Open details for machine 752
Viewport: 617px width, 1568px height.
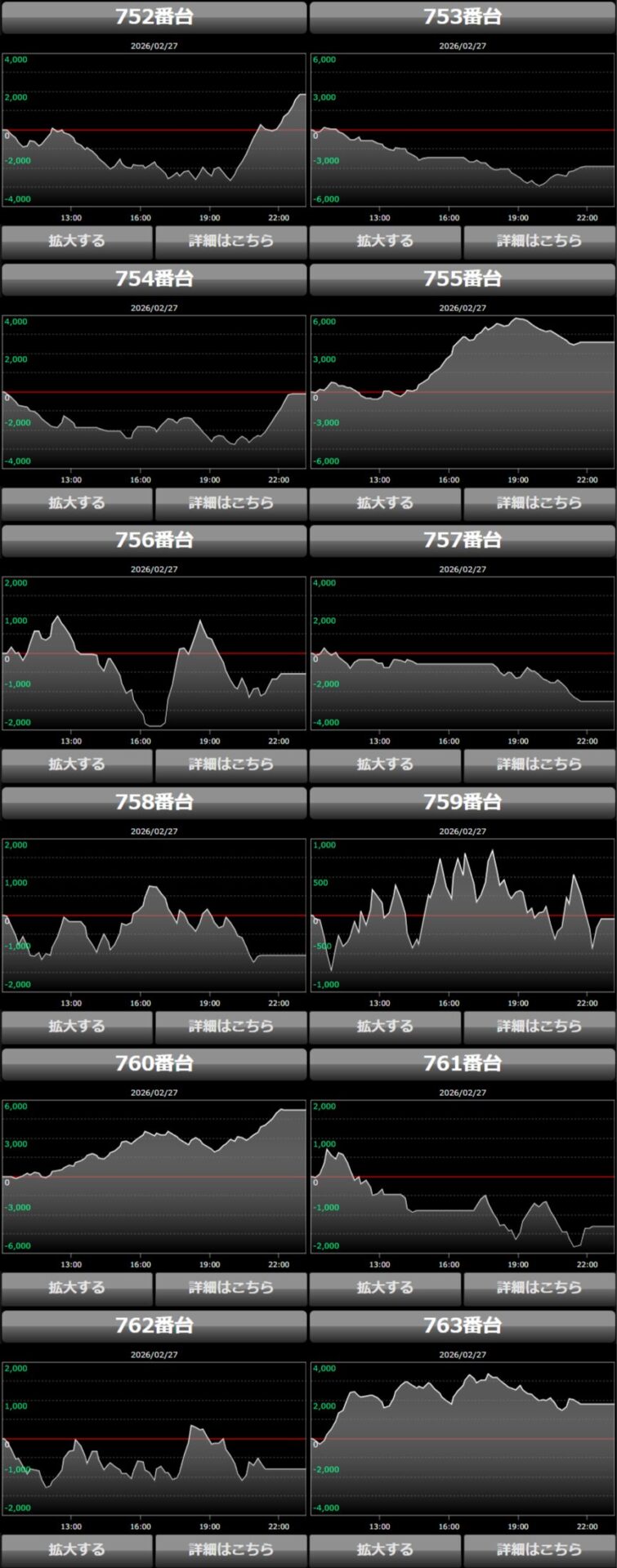(231, 241)
